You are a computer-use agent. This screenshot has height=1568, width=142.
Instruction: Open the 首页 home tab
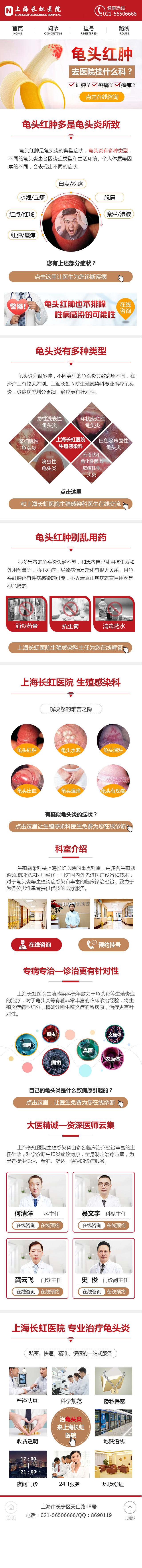point(18,30)
